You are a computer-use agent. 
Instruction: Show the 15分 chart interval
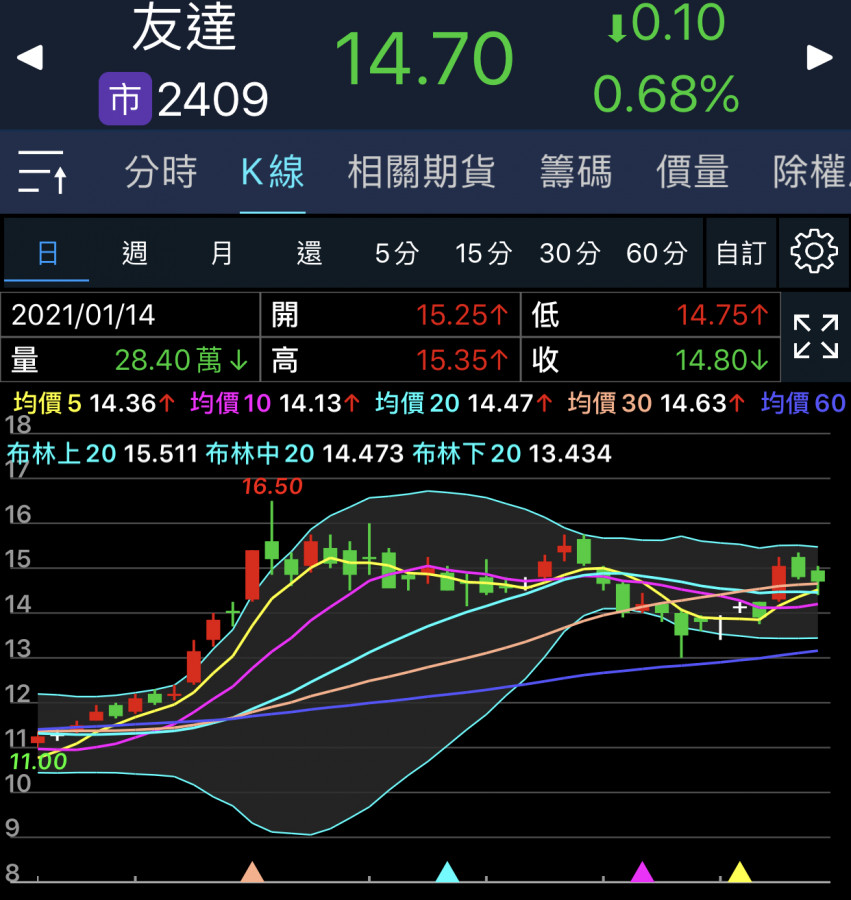pyautogui.click(x=483, y=253)
